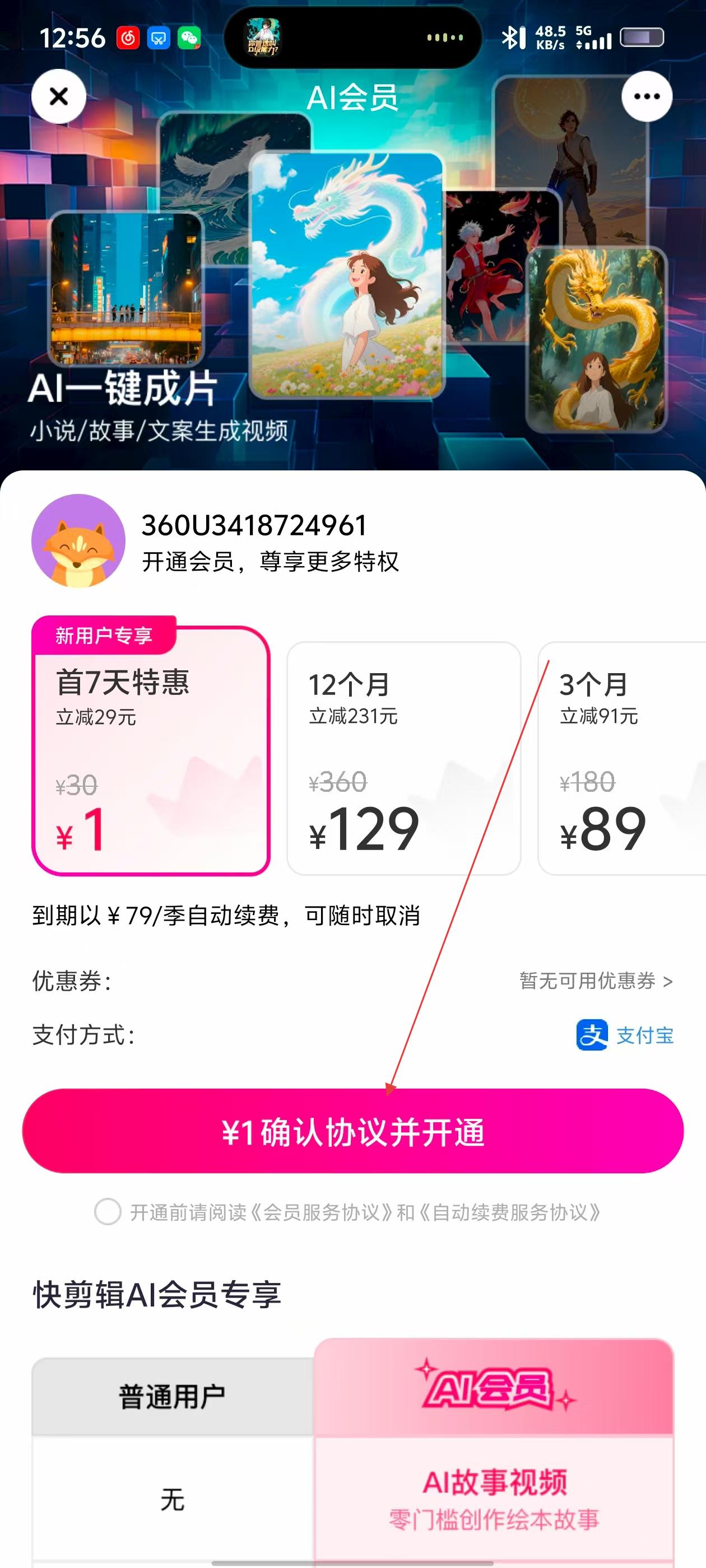Tap ¥1确认协议并开通 button
Viewport: 706px width, 1568px height.
point(352,1131)
